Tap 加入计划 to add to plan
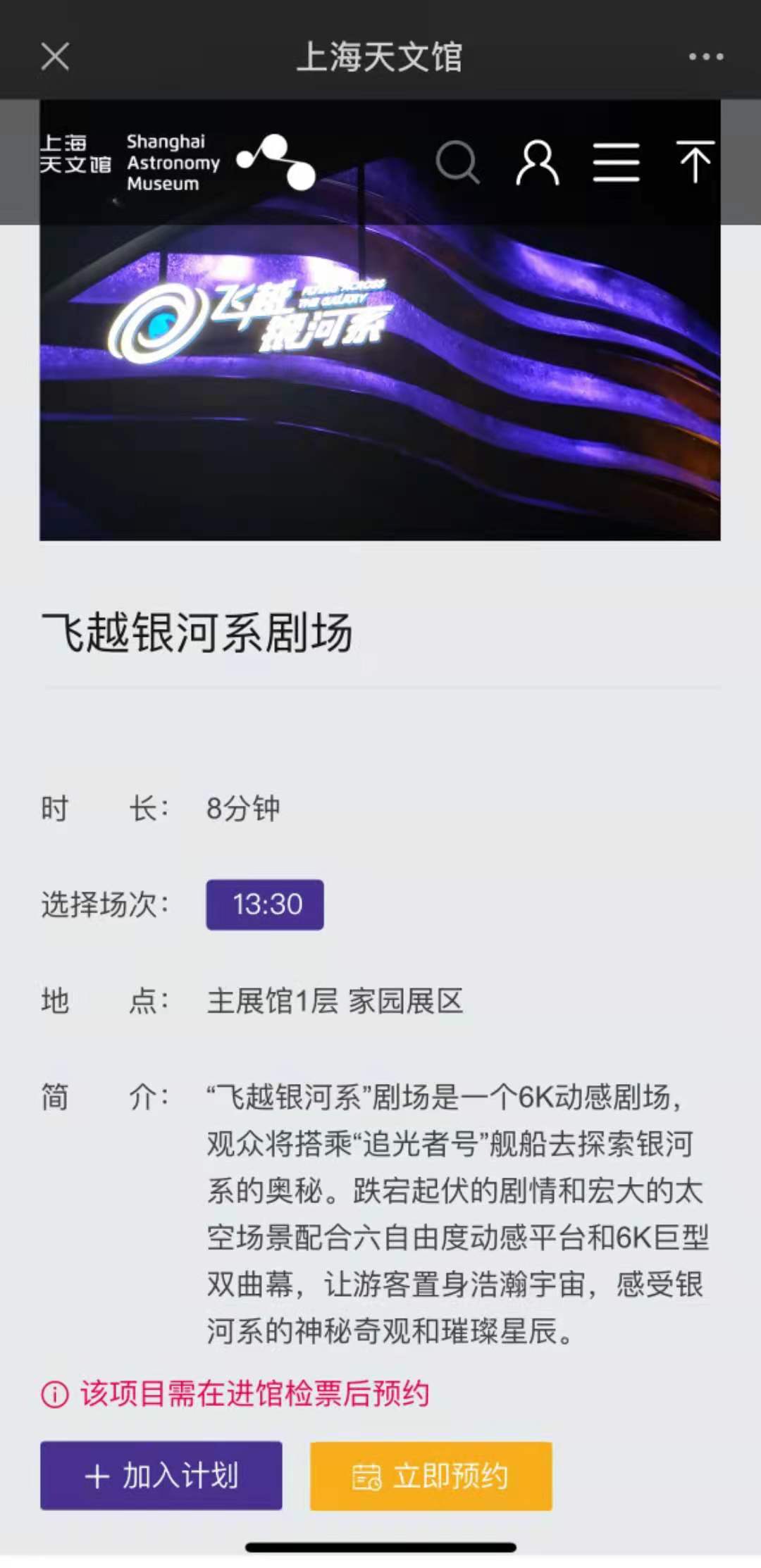This screenshot has width=761, height=1568. (x=161, y=1476)
